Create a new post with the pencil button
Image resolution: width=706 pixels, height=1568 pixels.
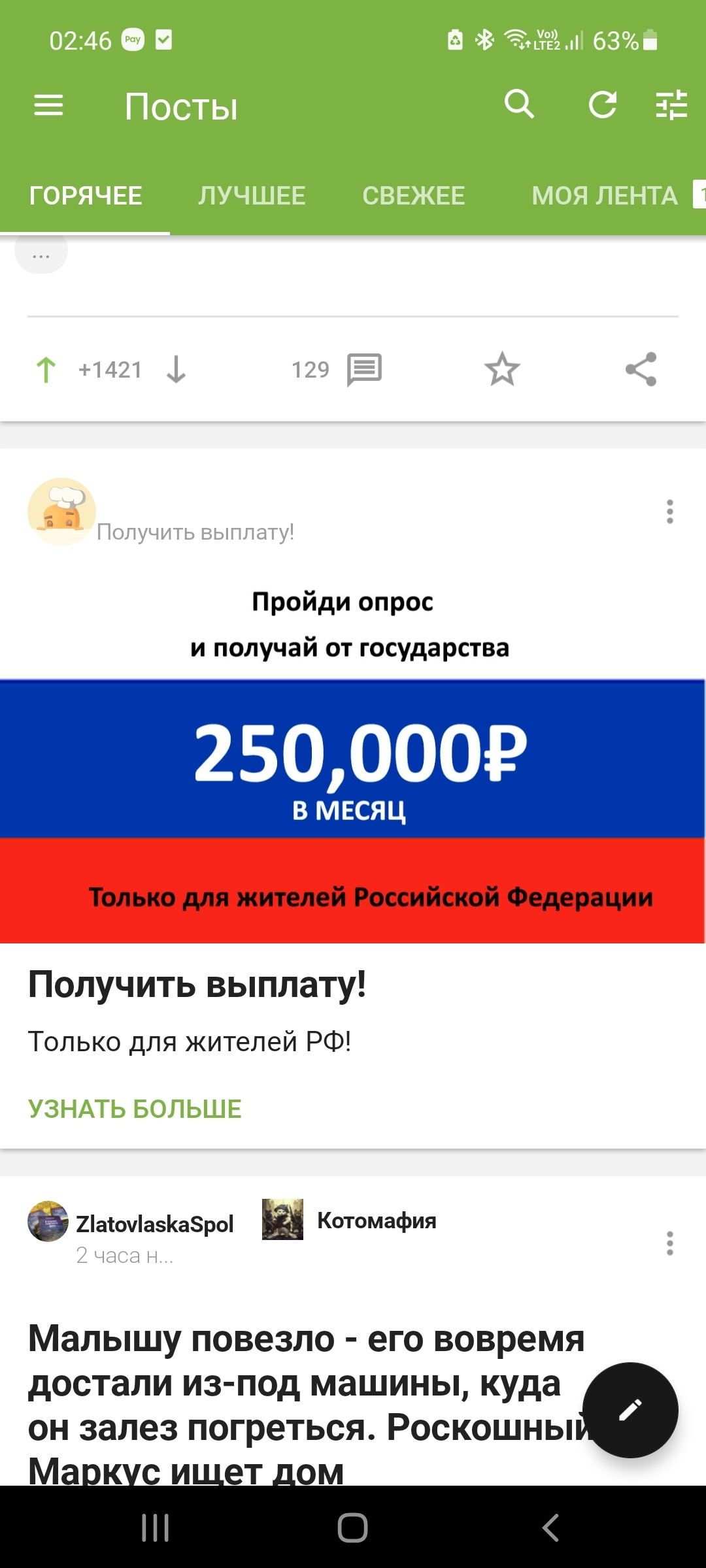(x=630, y=1410)
